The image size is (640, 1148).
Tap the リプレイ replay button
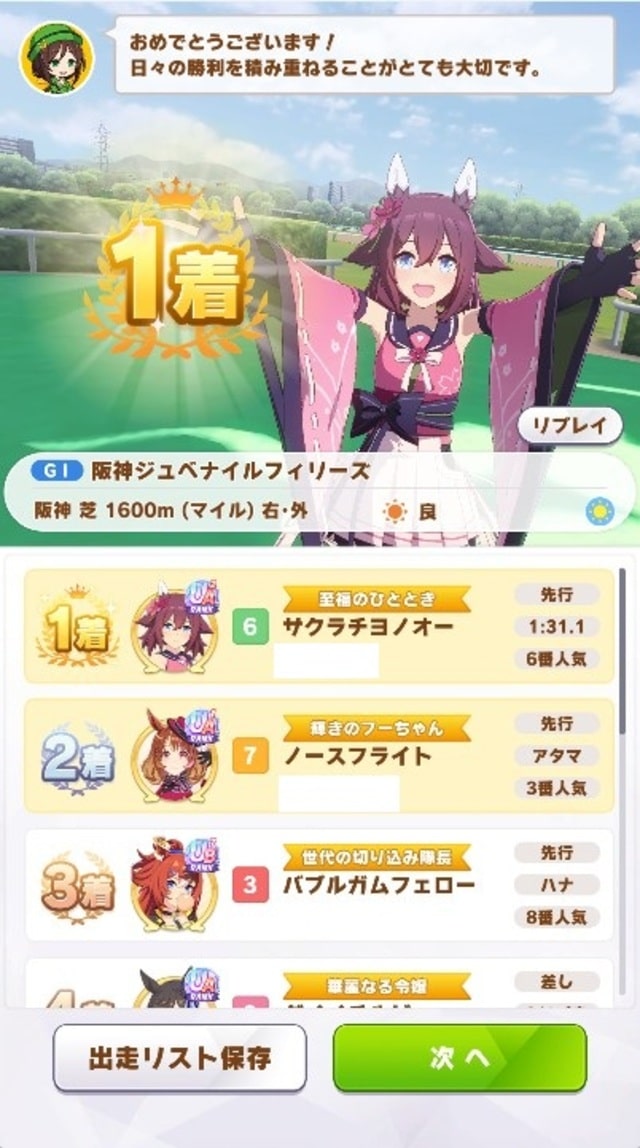click(x=570, y=425)
